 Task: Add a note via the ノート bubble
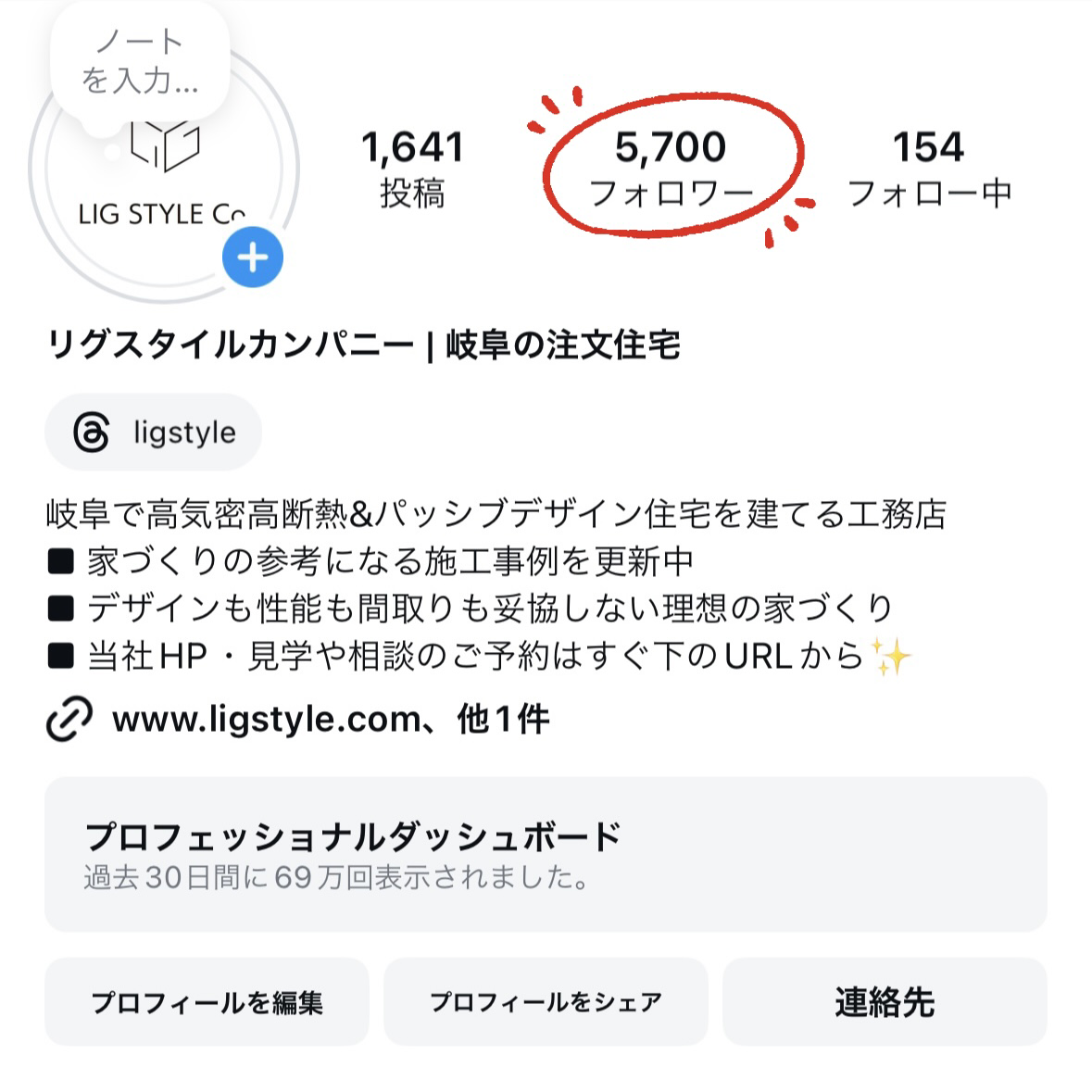[140, 61]
